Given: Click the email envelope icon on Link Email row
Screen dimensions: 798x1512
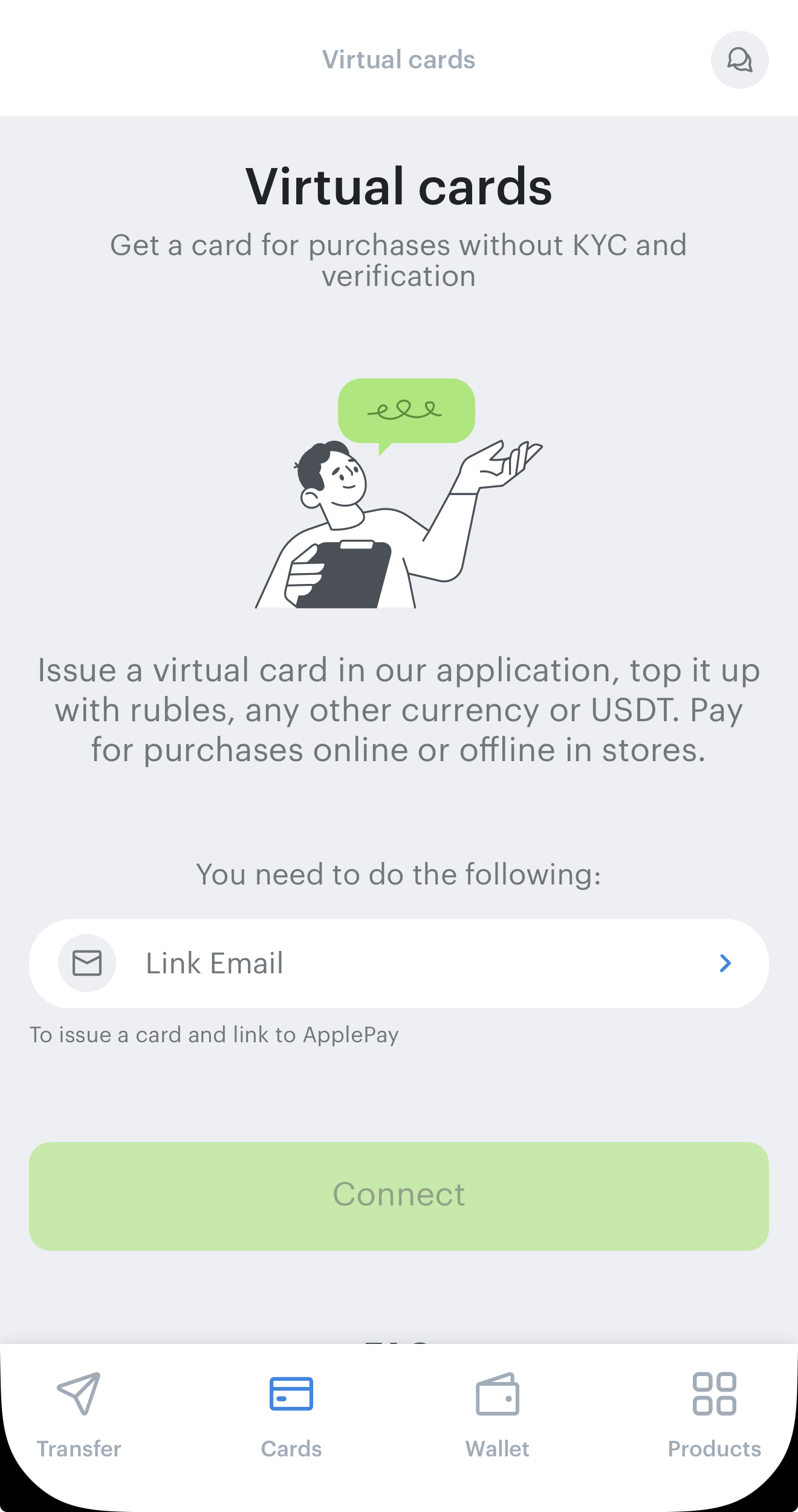Looking at the screenshot, I should (86, 963).
